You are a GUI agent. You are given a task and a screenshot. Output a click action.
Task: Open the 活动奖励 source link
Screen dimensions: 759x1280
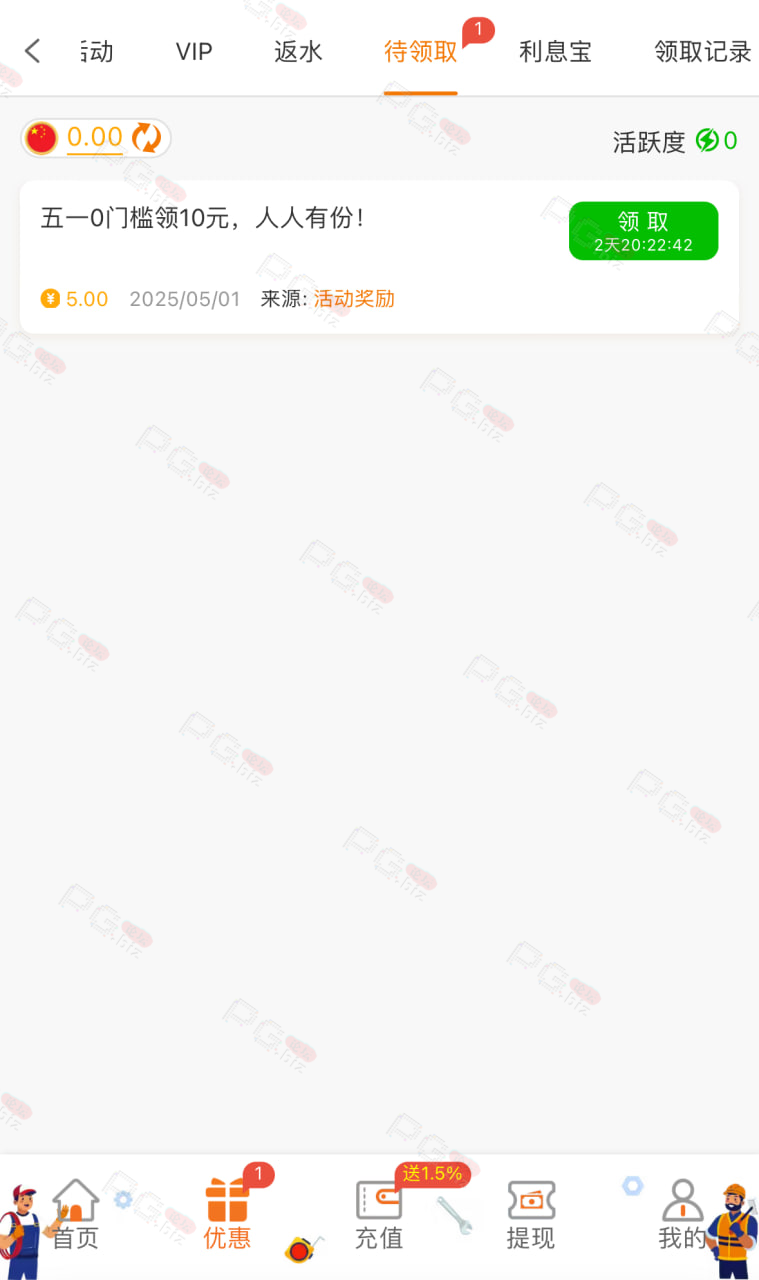(354, 298)
